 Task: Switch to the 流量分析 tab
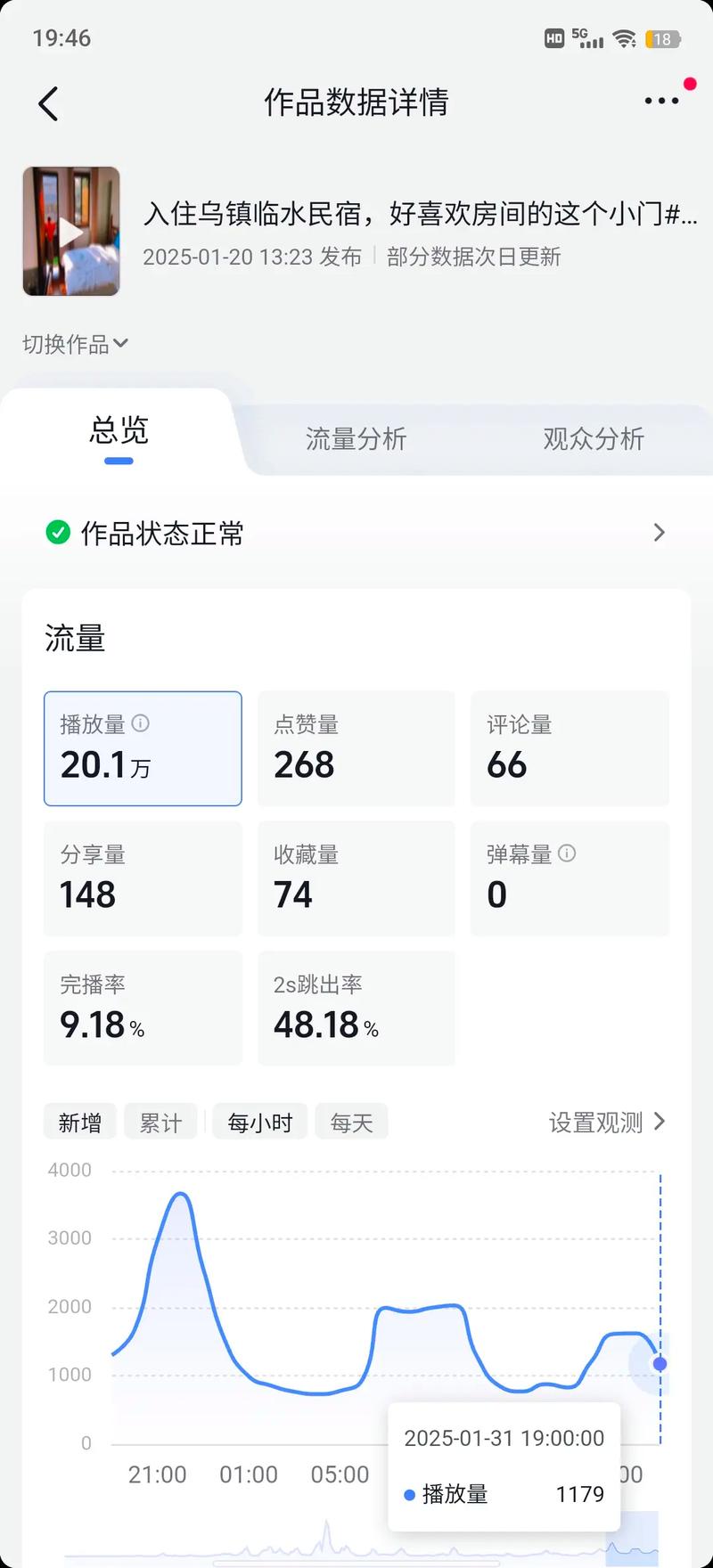click(x=355, y=438)
